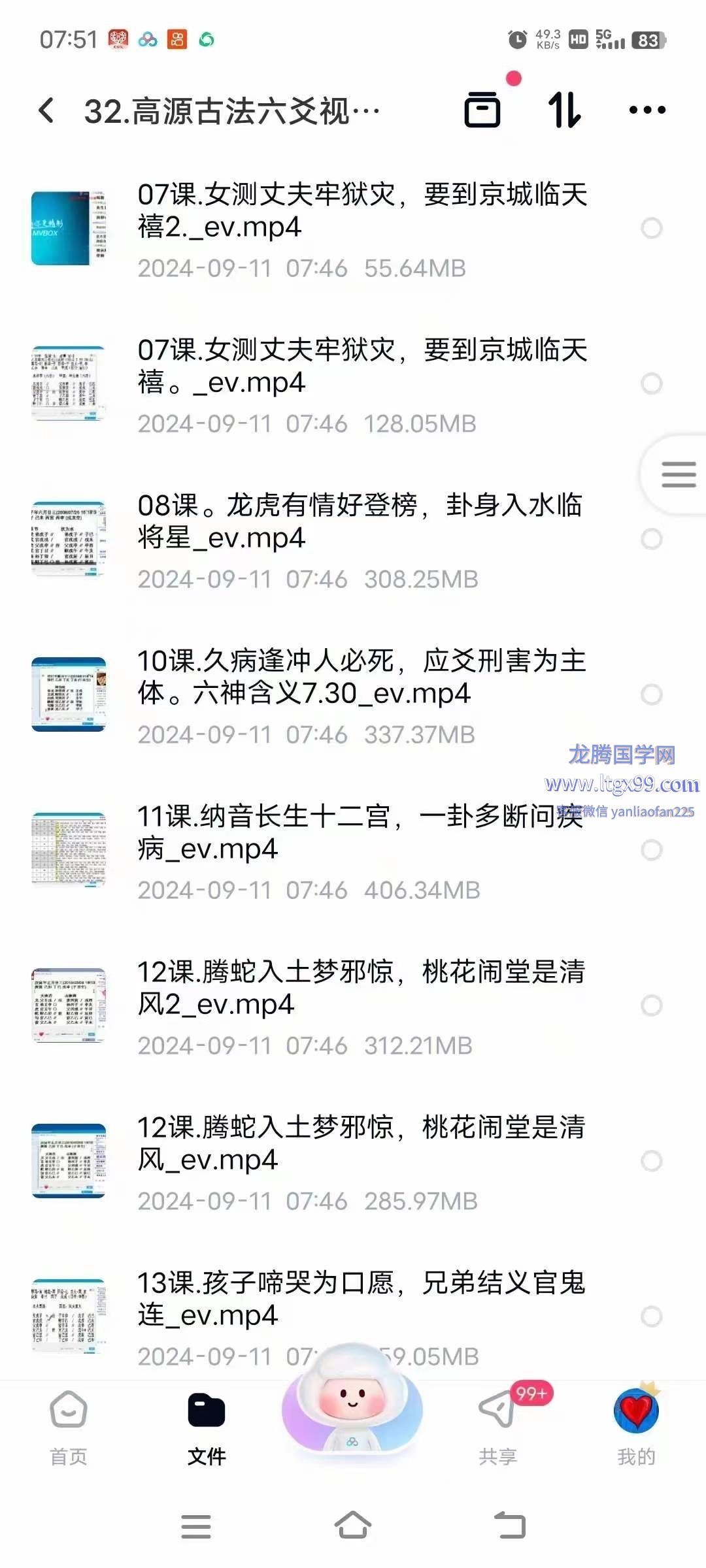Open the sort order options

click(564, 109)
